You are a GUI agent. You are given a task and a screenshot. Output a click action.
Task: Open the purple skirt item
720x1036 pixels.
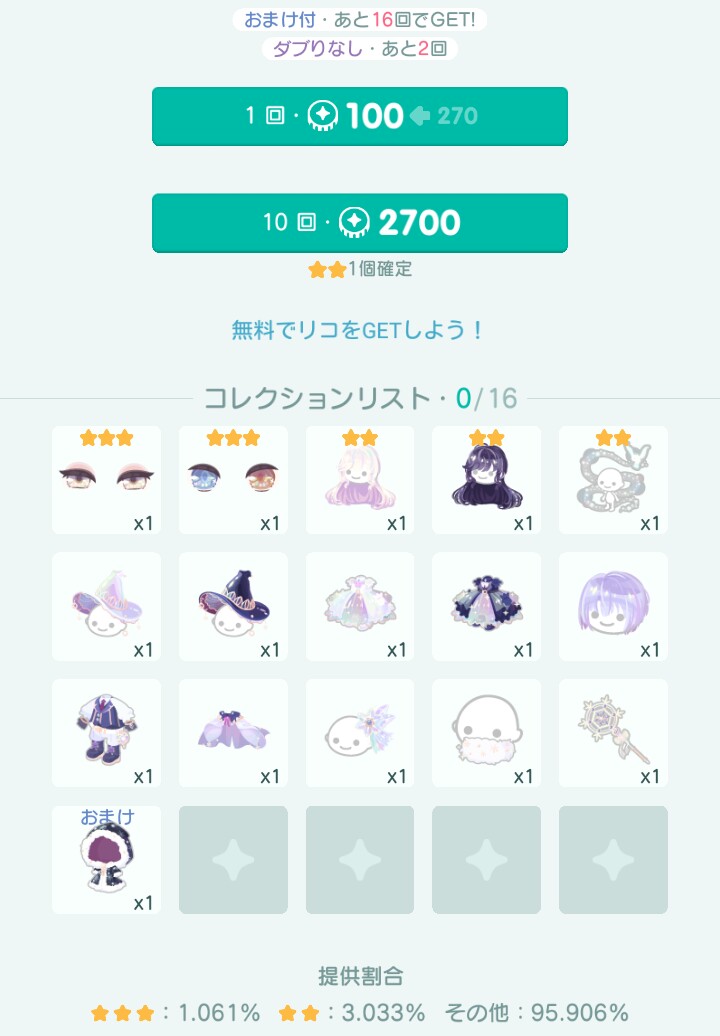coord(233,733)
